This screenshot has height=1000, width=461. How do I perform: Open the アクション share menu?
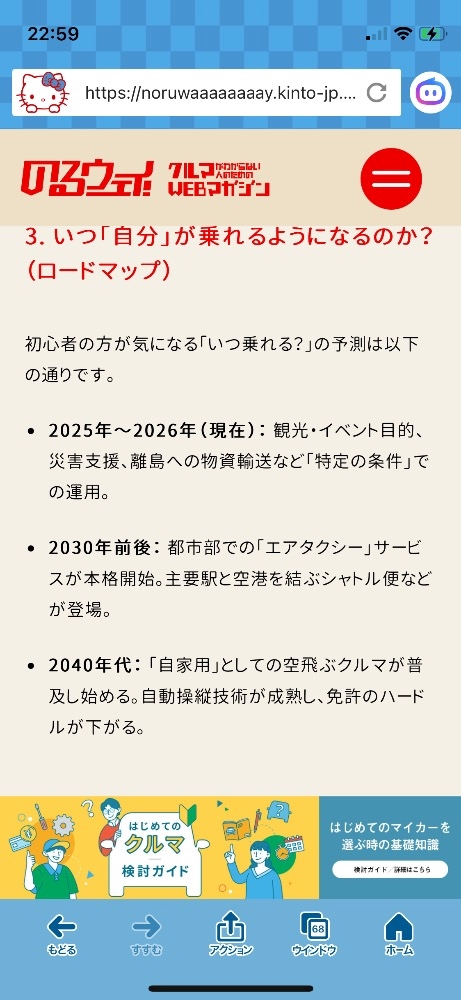point(231,934)
